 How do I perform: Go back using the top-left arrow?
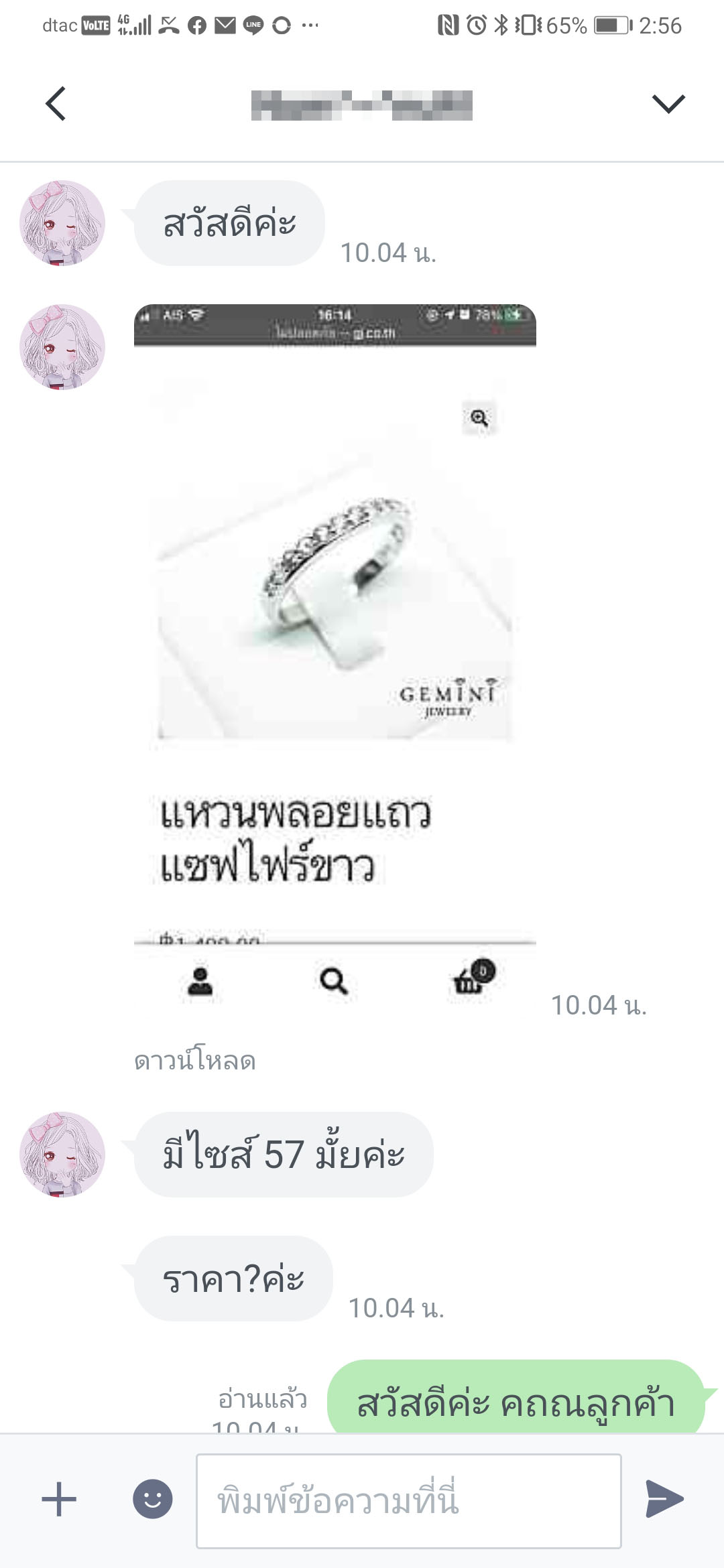56,104
